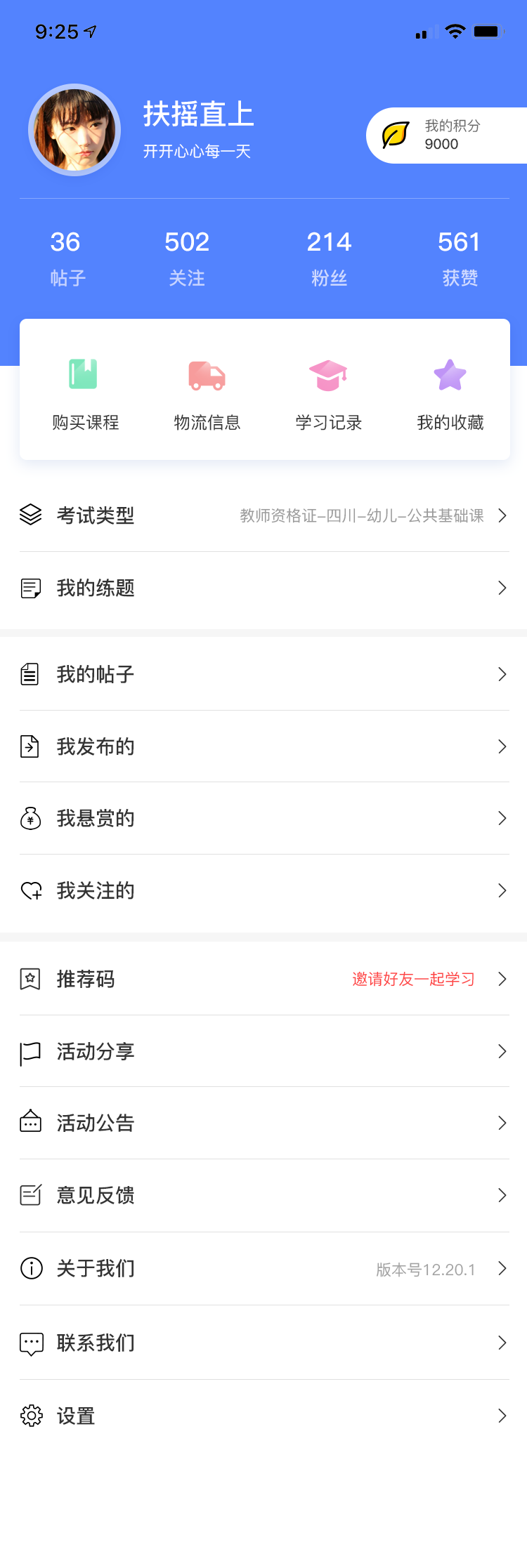This screenshot has height=1568, width=527.
Task: Open the 我的帖子 row
Action: pyautogui.click(x=263, y=674)
